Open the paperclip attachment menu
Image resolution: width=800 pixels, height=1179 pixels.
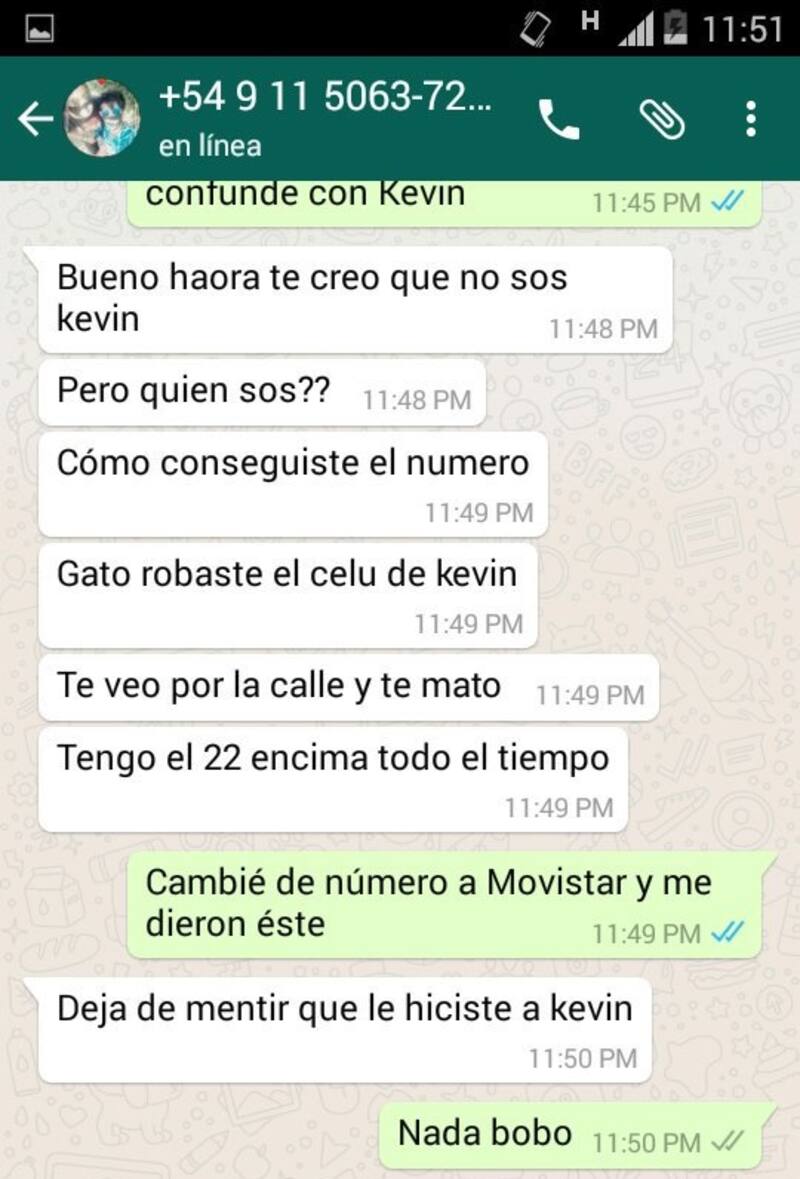click(x=661, y=120)
